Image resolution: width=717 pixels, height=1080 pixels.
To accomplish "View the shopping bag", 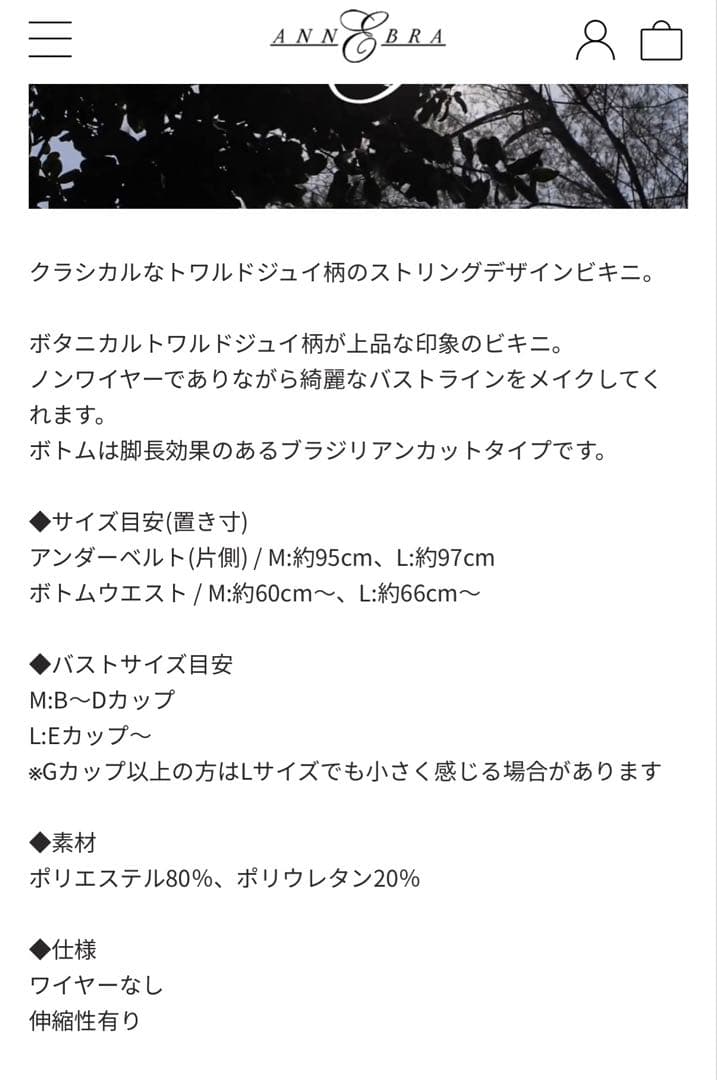I will tap(661, 41).
